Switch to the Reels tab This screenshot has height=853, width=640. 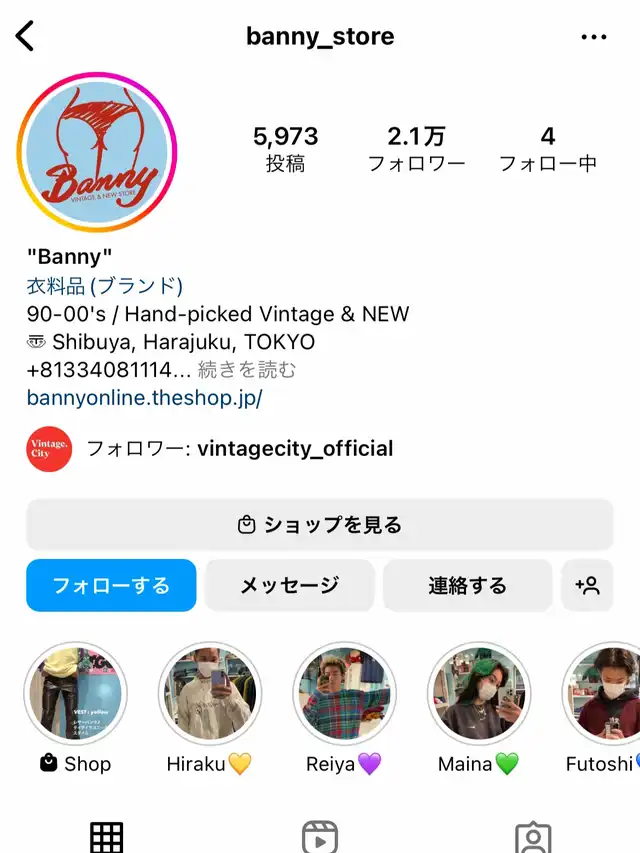[x=320, y=837]
